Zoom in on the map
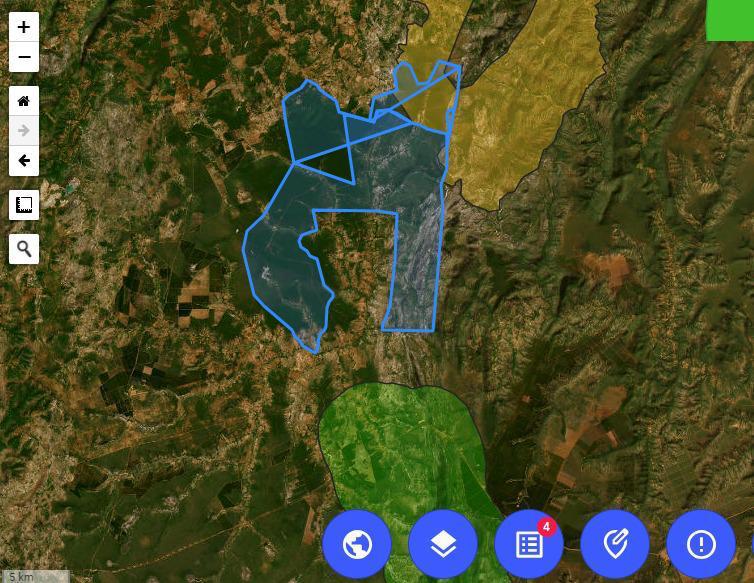This screenshot has width=754, height=583. tap(24, 27)
